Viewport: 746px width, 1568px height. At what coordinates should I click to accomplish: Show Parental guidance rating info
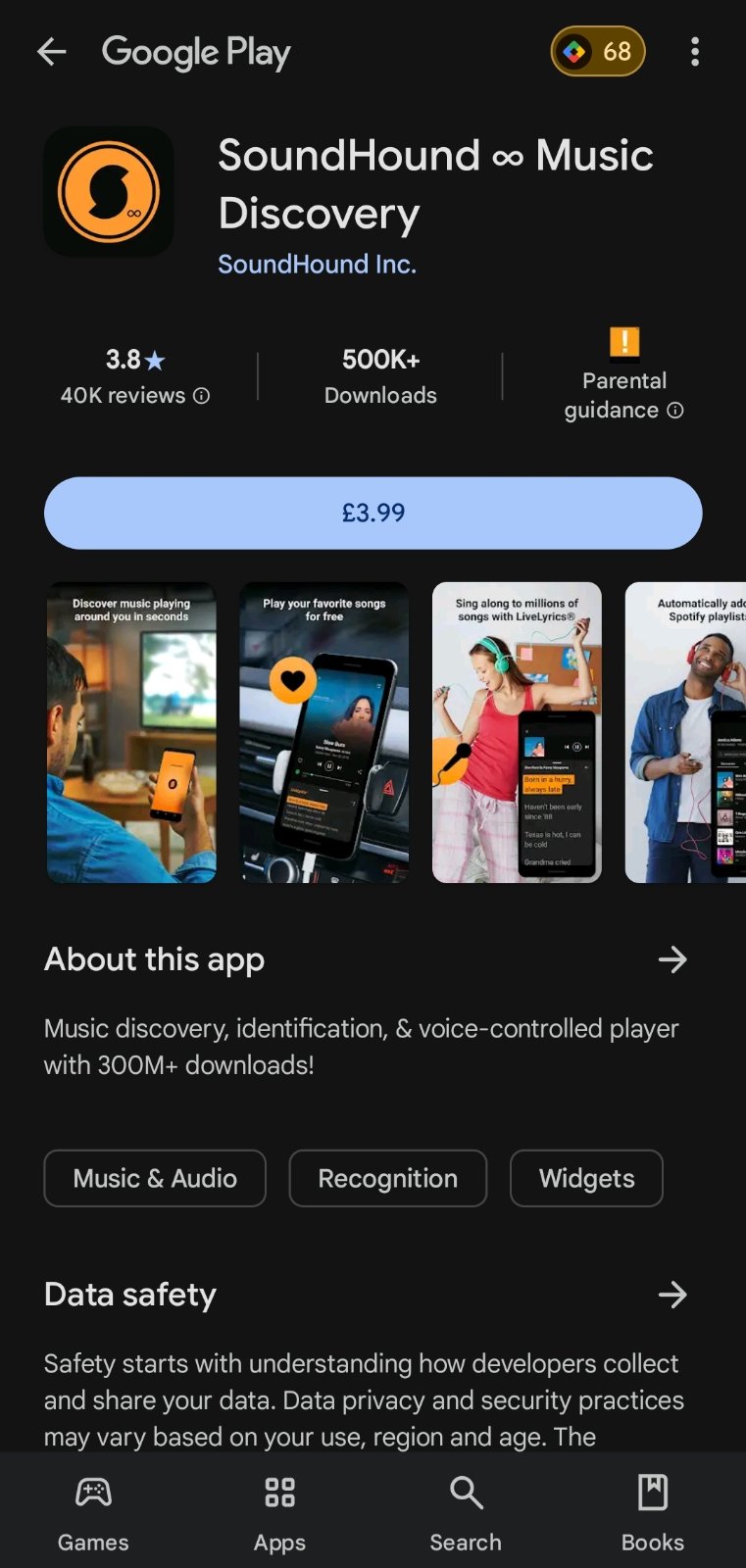(x=623, y=394)
